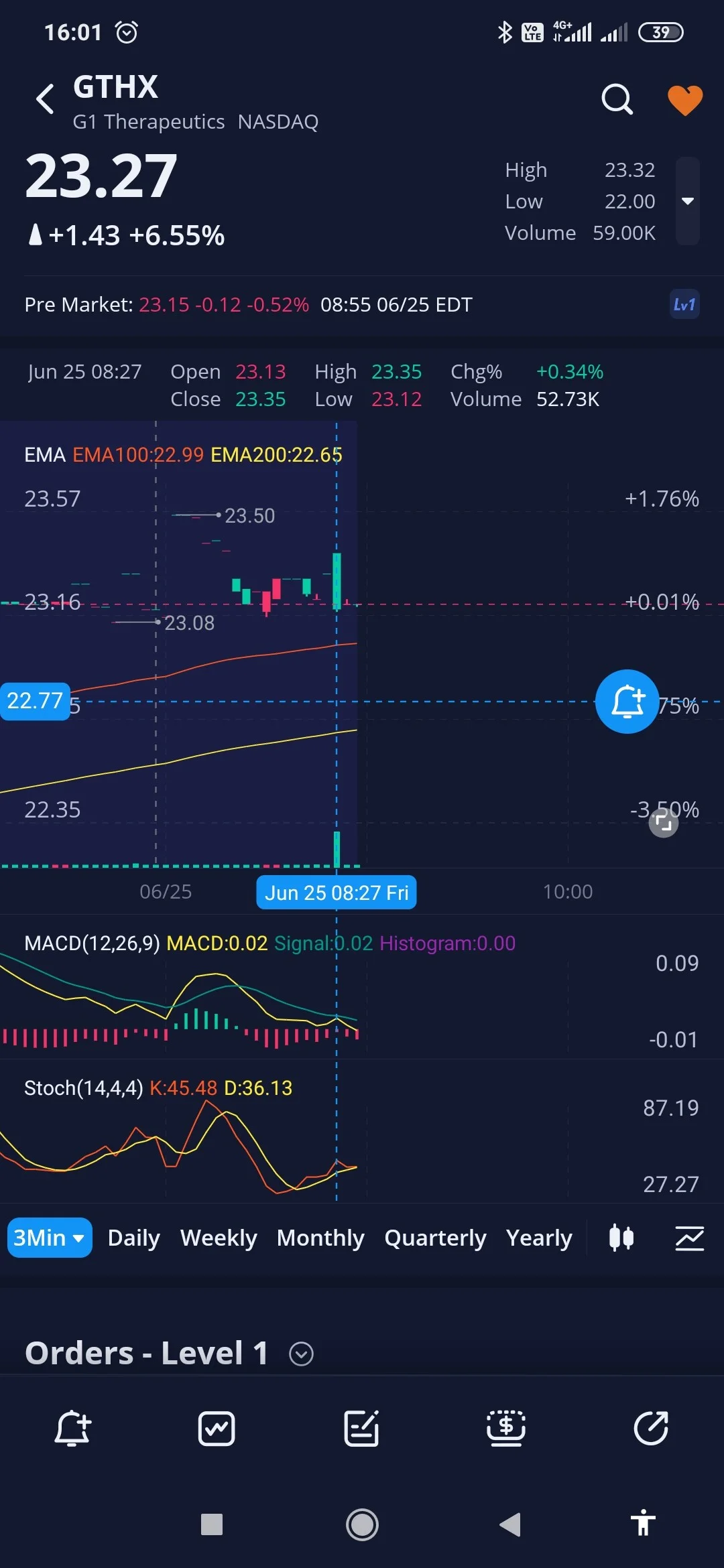Switch chart to Weekly
The width and height of the screenshot is (724, 1568).
coord(219,1238)
